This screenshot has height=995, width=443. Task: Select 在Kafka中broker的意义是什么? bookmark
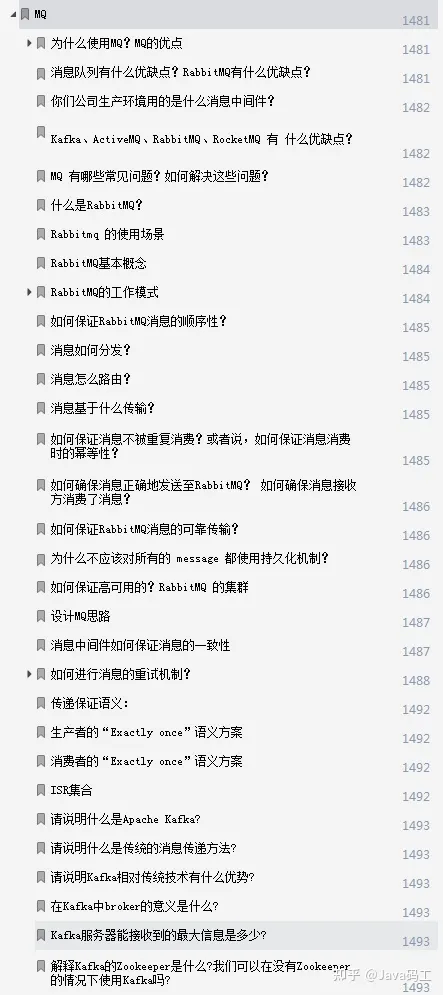pos(135,906)
